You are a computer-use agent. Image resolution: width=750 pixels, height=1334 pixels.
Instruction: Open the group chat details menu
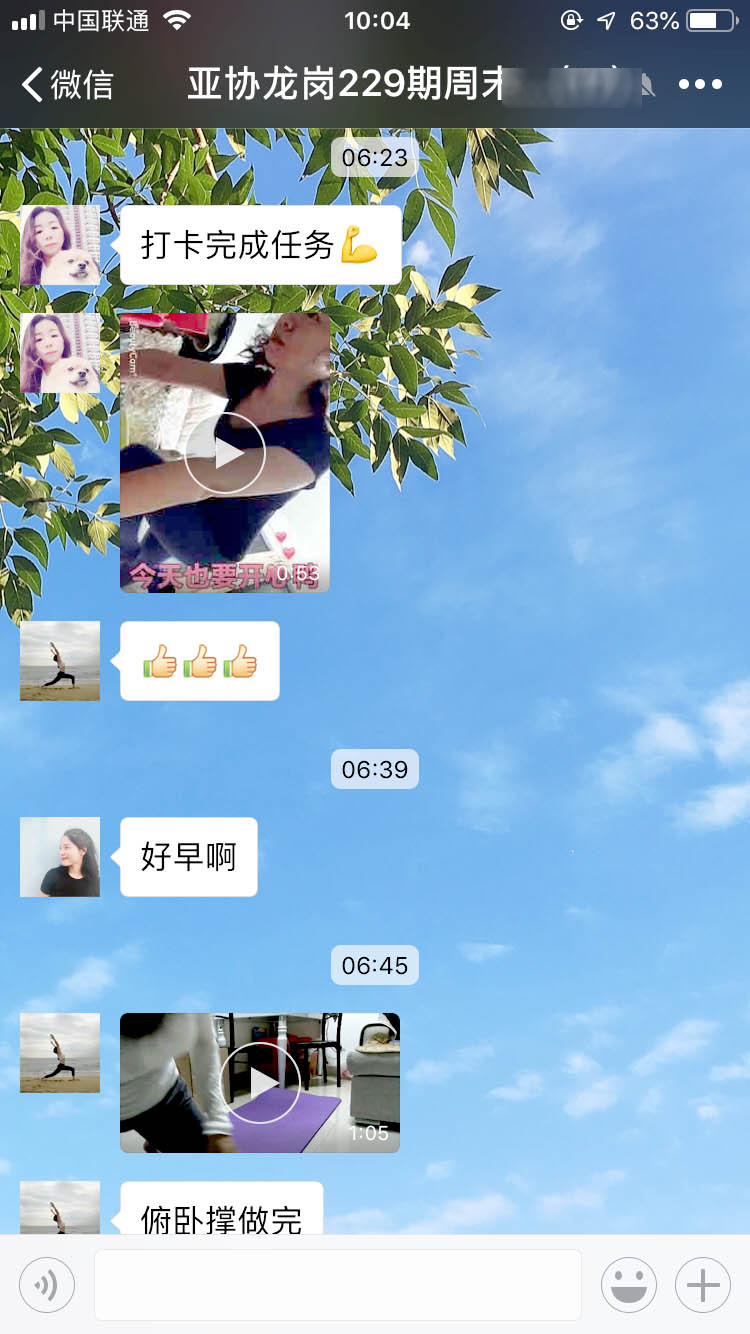(700, 85)
